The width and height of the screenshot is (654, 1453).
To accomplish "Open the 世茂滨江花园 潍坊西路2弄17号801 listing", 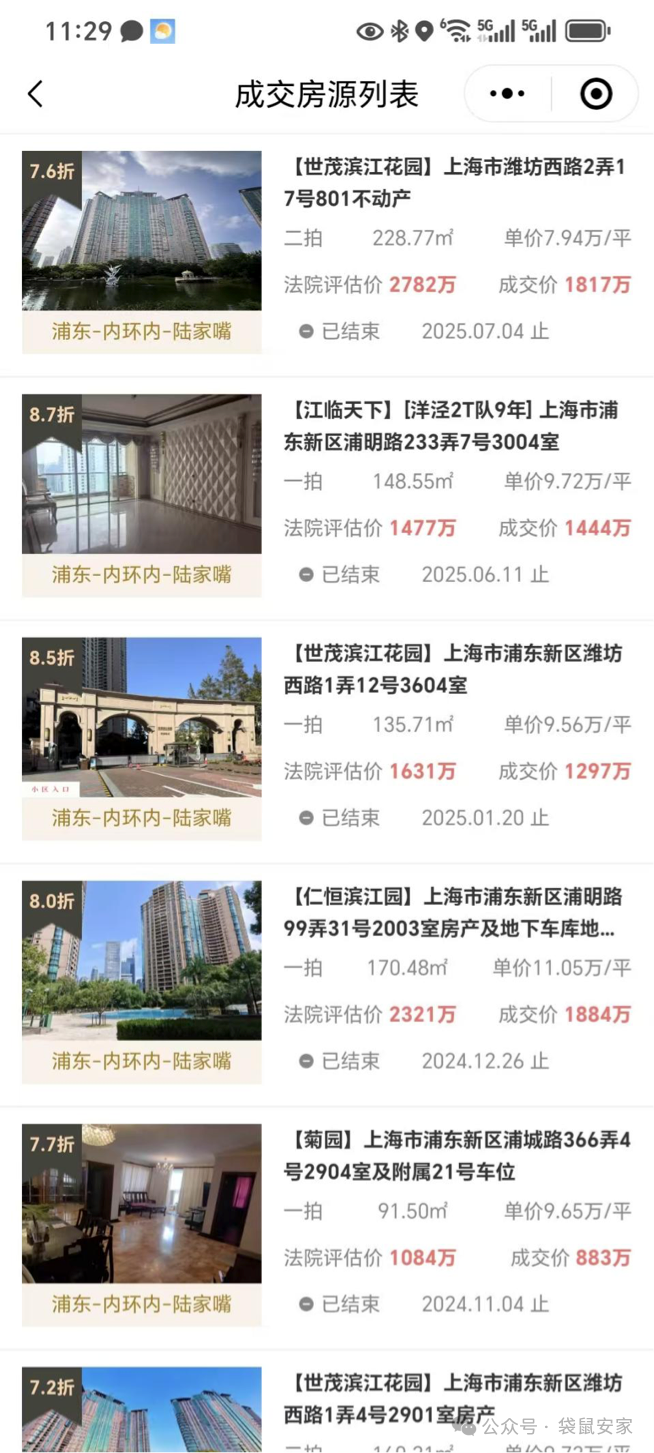I will pyautogui.click(x=456, y=183).
